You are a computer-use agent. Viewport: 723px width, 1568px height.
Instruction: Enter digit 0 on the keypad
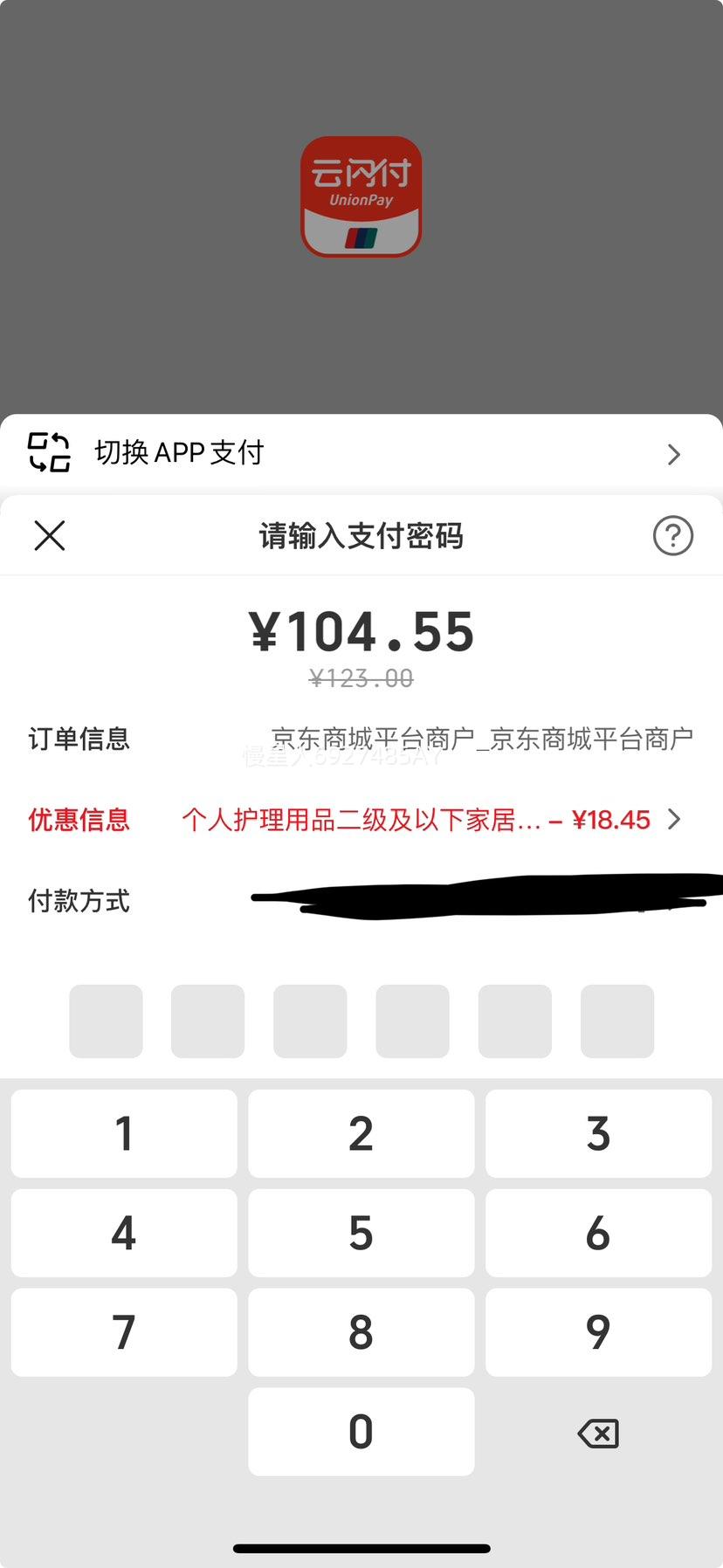(361, 1432)
